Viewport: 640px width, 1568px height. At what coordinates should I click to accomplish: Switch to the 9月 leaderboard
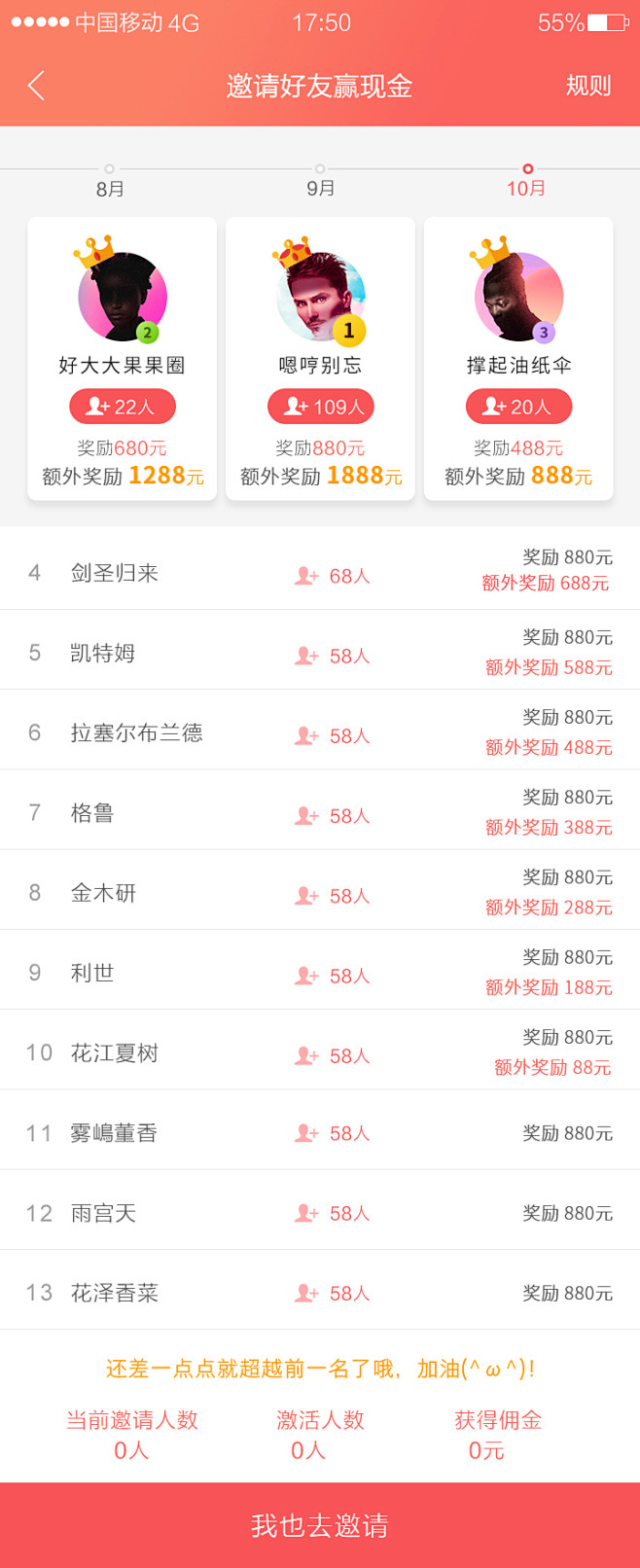click(x=320, y=182)
